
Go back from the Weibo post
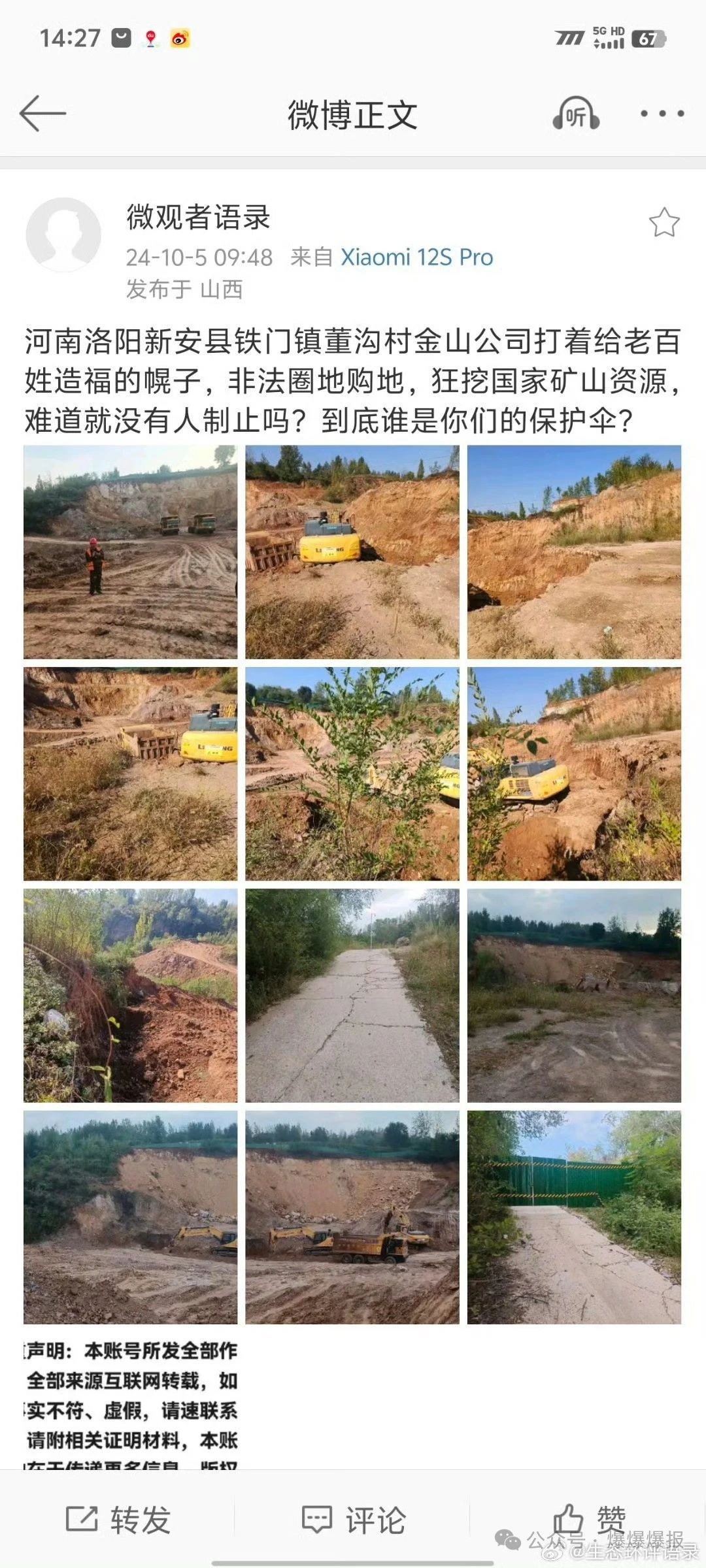point(43,114)
